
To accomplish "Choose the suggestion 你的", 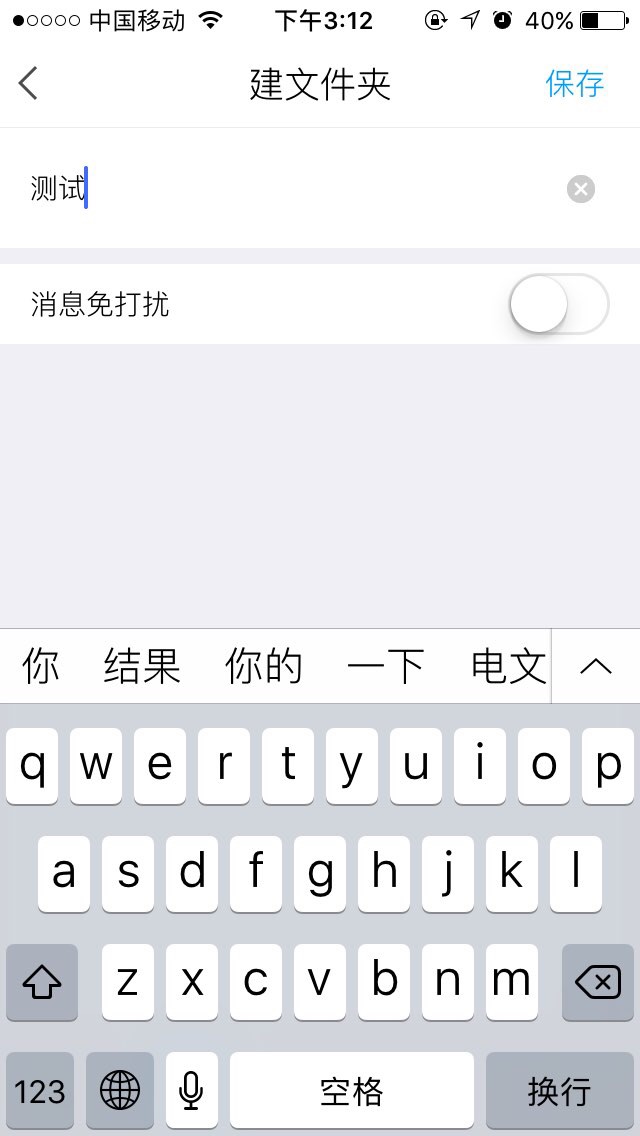I will click(263, 666).
